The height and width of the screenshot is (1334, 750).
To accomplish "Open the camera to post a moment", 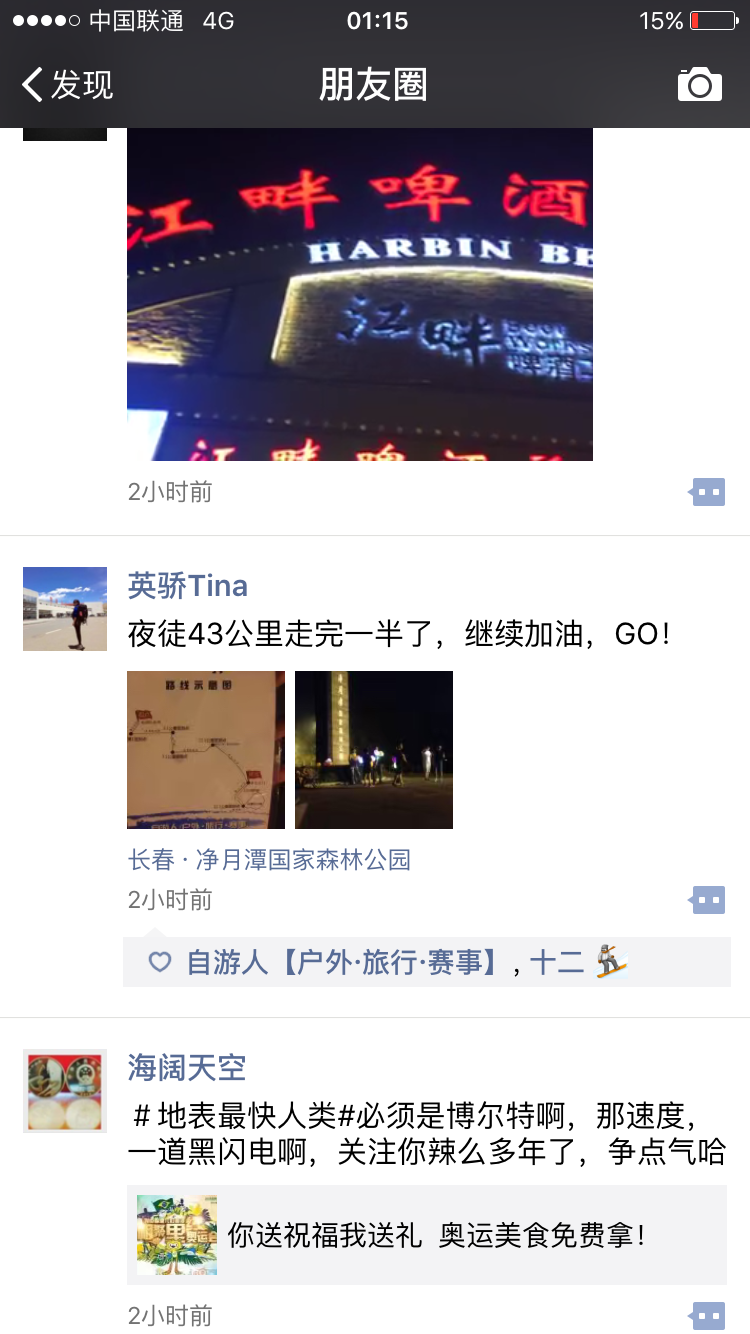I will click(x=699, y=85).
